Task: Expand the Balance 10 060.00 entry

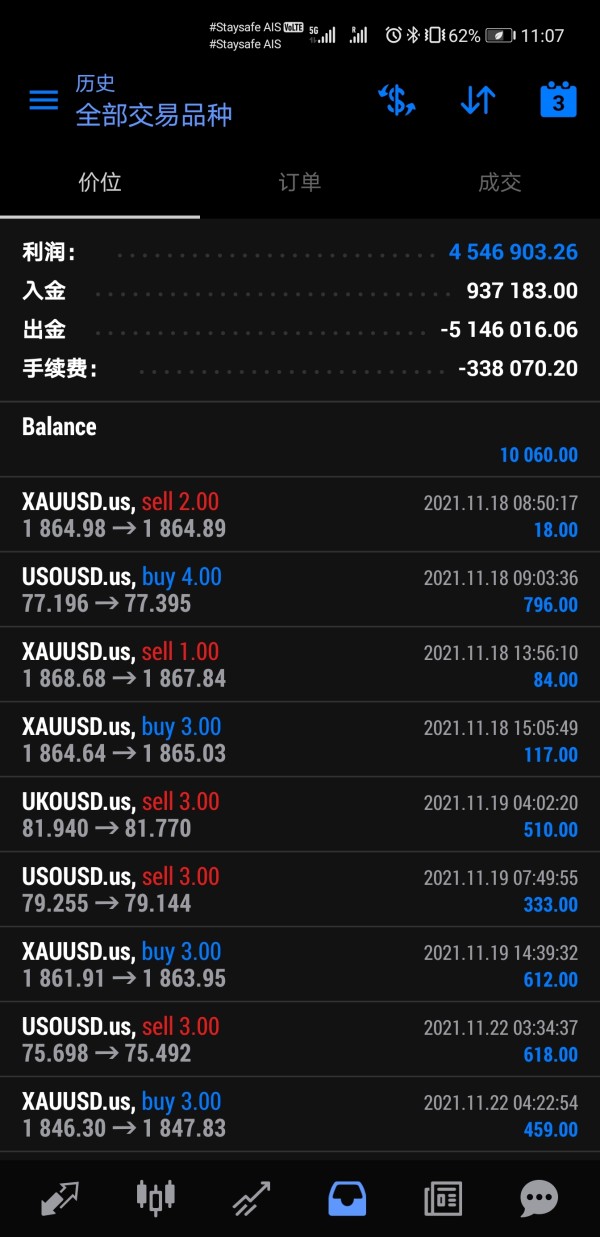Action: [x=300, y=440]
